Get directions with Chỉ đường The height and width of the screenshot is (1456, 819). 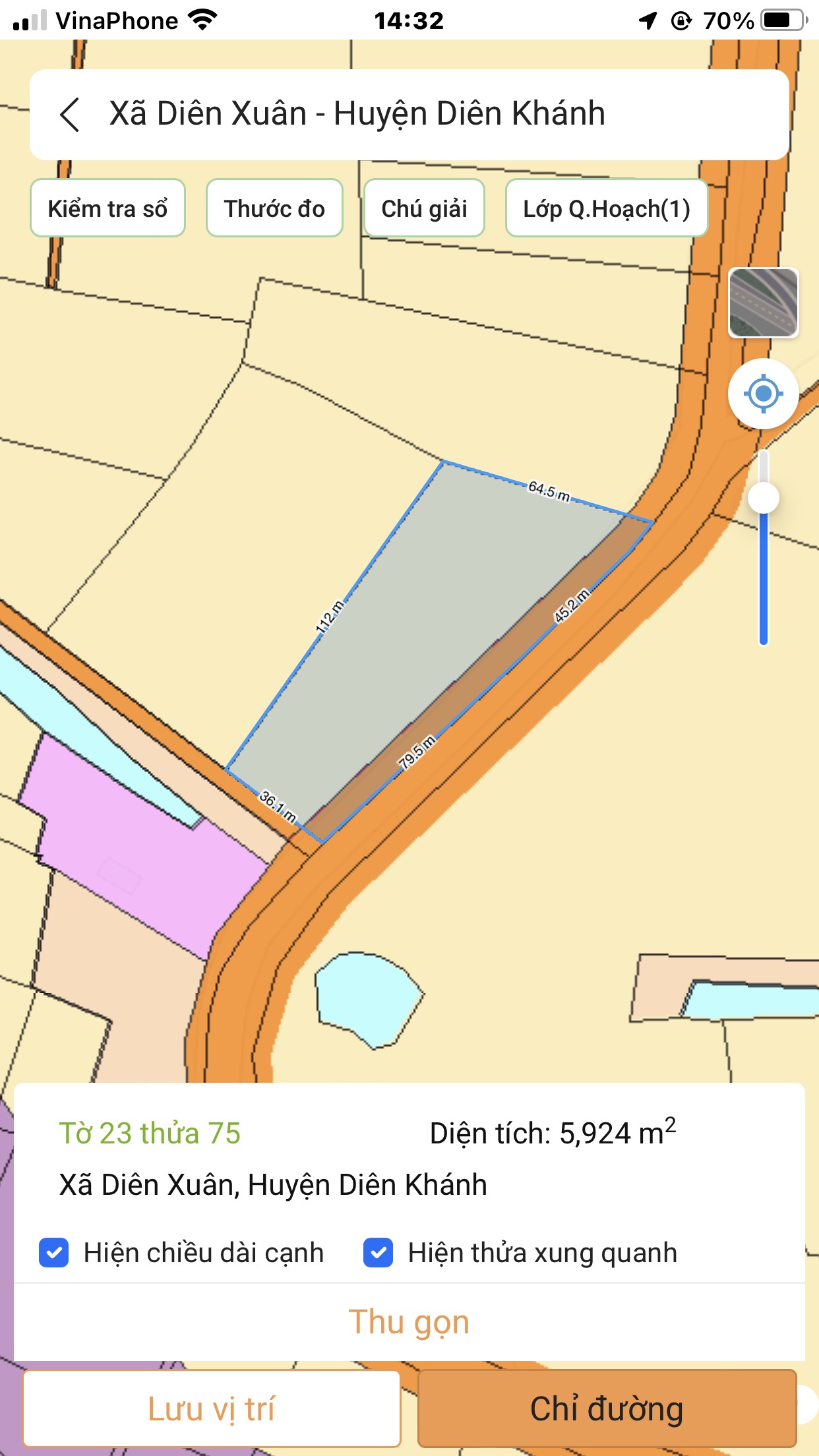tap(607, 1409)
